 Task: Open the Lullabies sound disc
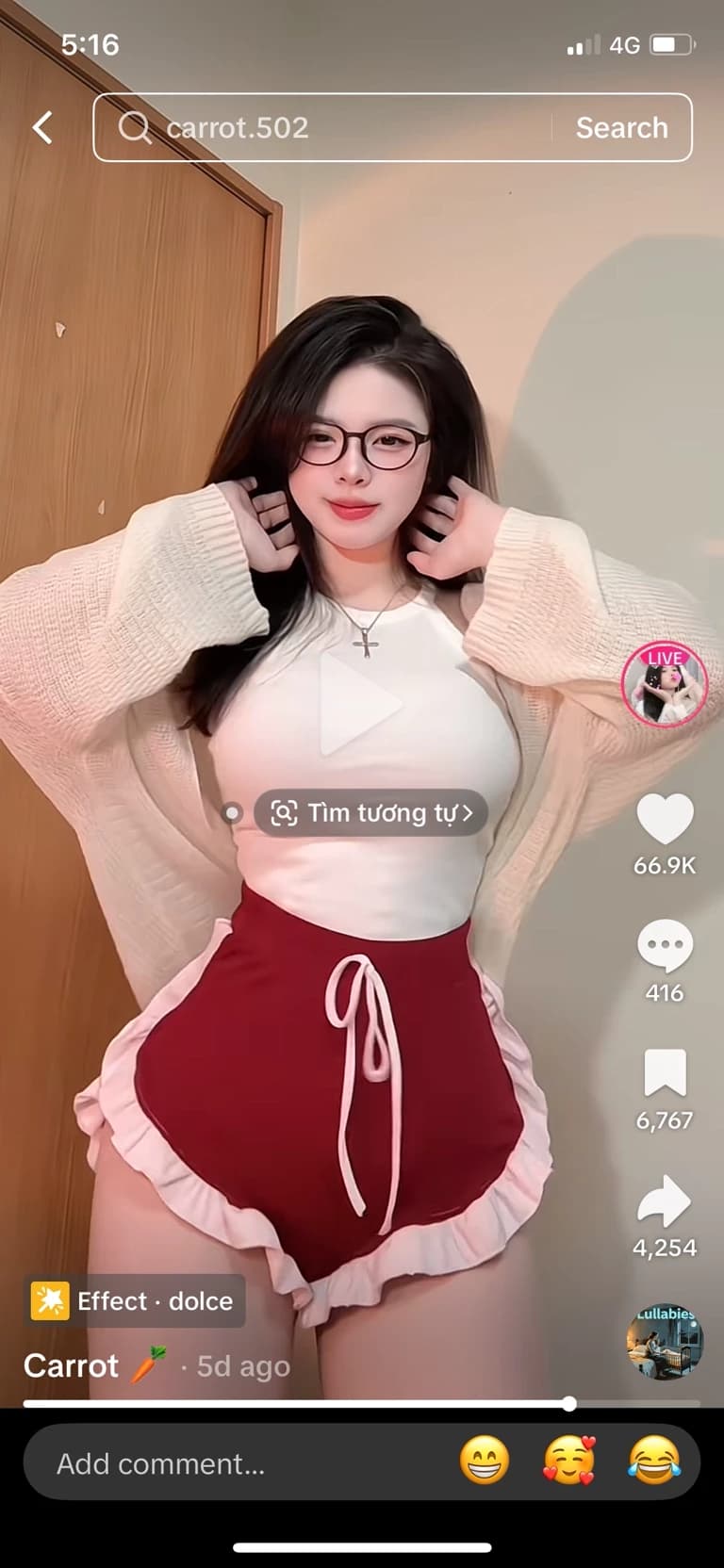(x=665, y=1342)
